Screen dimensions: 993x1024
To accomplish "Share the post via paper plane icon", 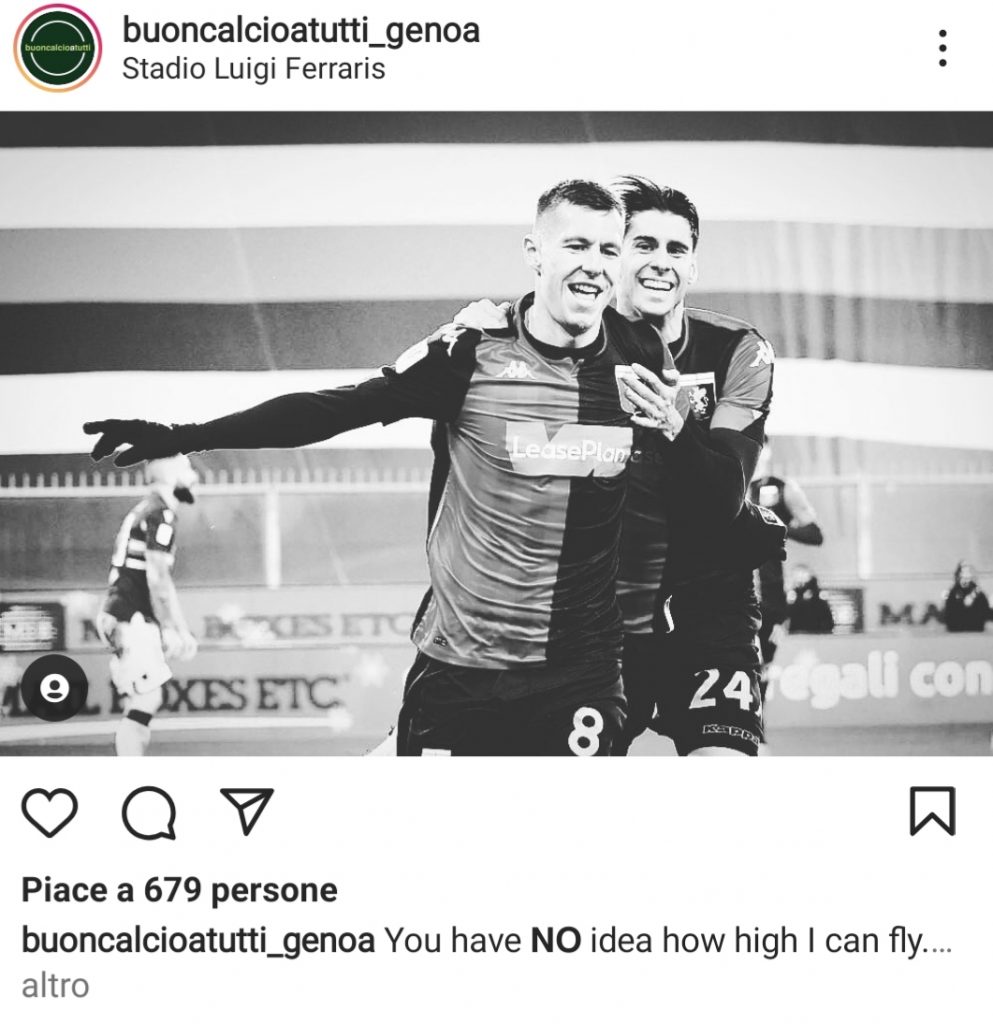I will click(246, 810).
